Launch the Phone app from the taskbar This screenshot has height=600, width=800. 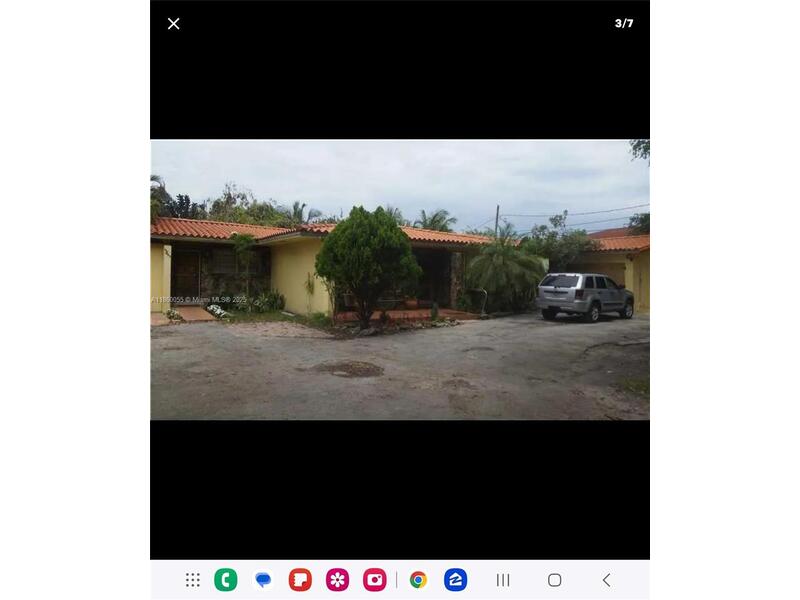click(x=226, y=580)
